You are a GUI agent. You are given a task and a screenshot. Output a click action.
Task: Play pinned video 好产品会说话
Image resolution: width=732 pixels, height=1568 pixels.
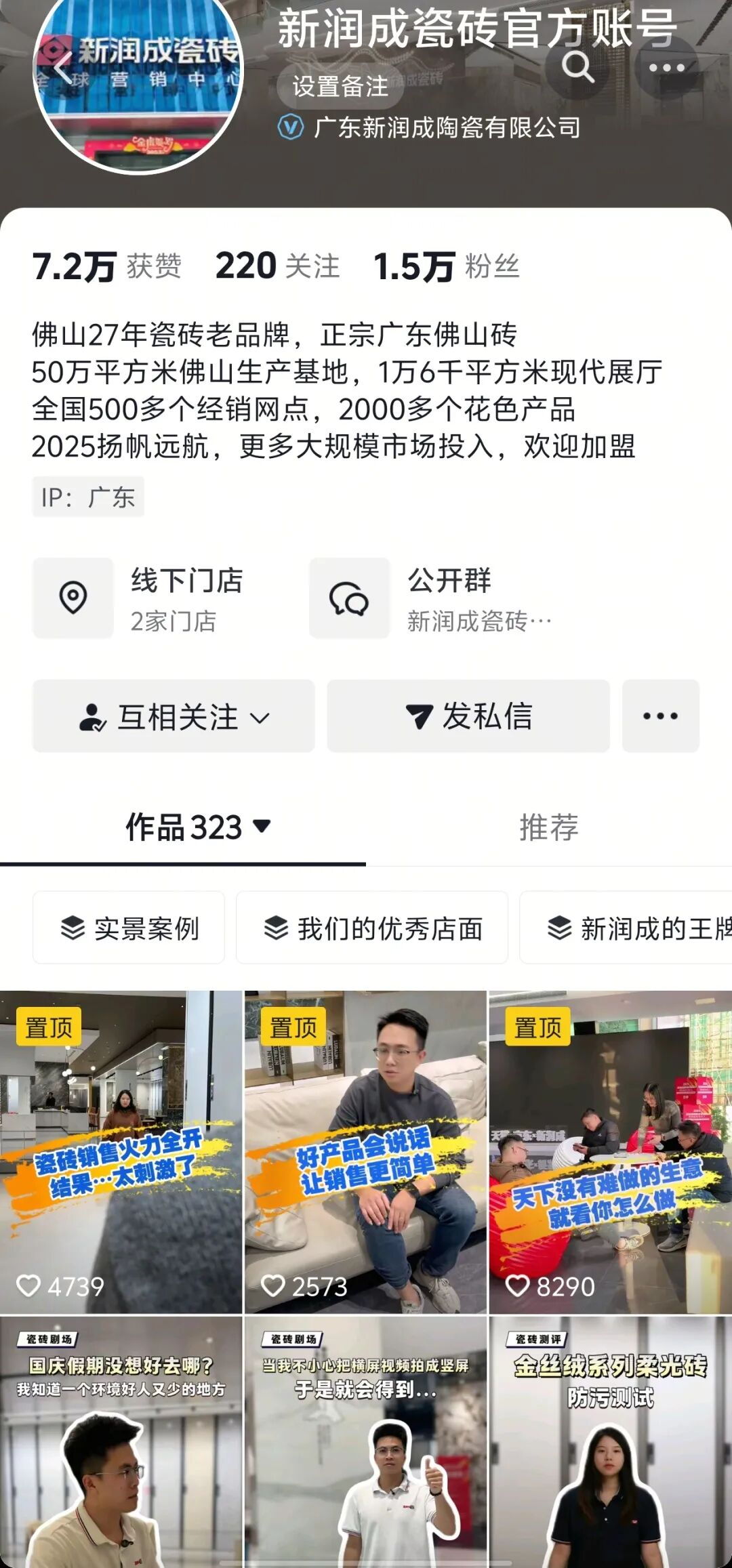click(365, 1152)
